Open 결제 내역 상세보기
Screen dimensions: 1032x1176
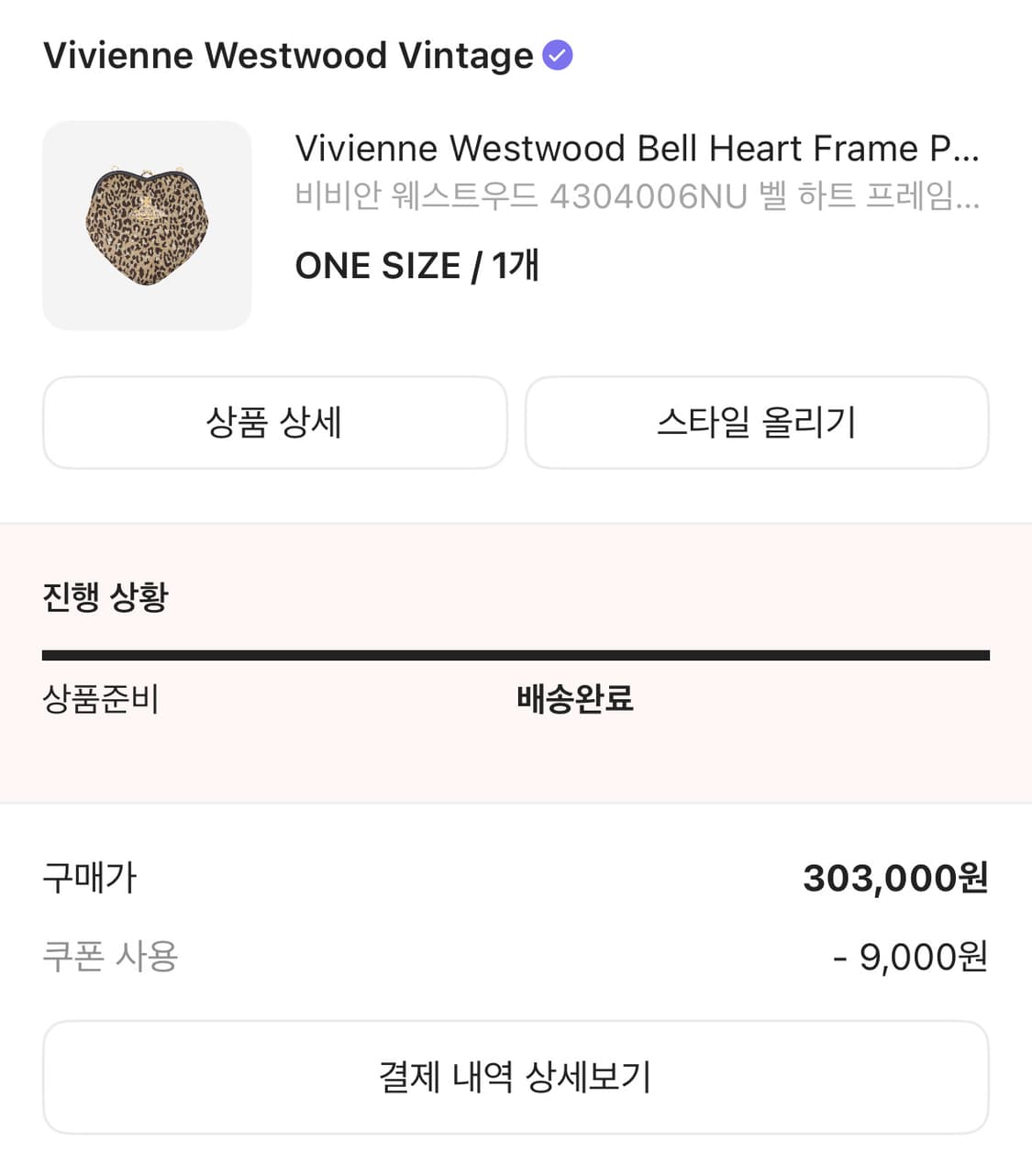(x=516, y=1077)
